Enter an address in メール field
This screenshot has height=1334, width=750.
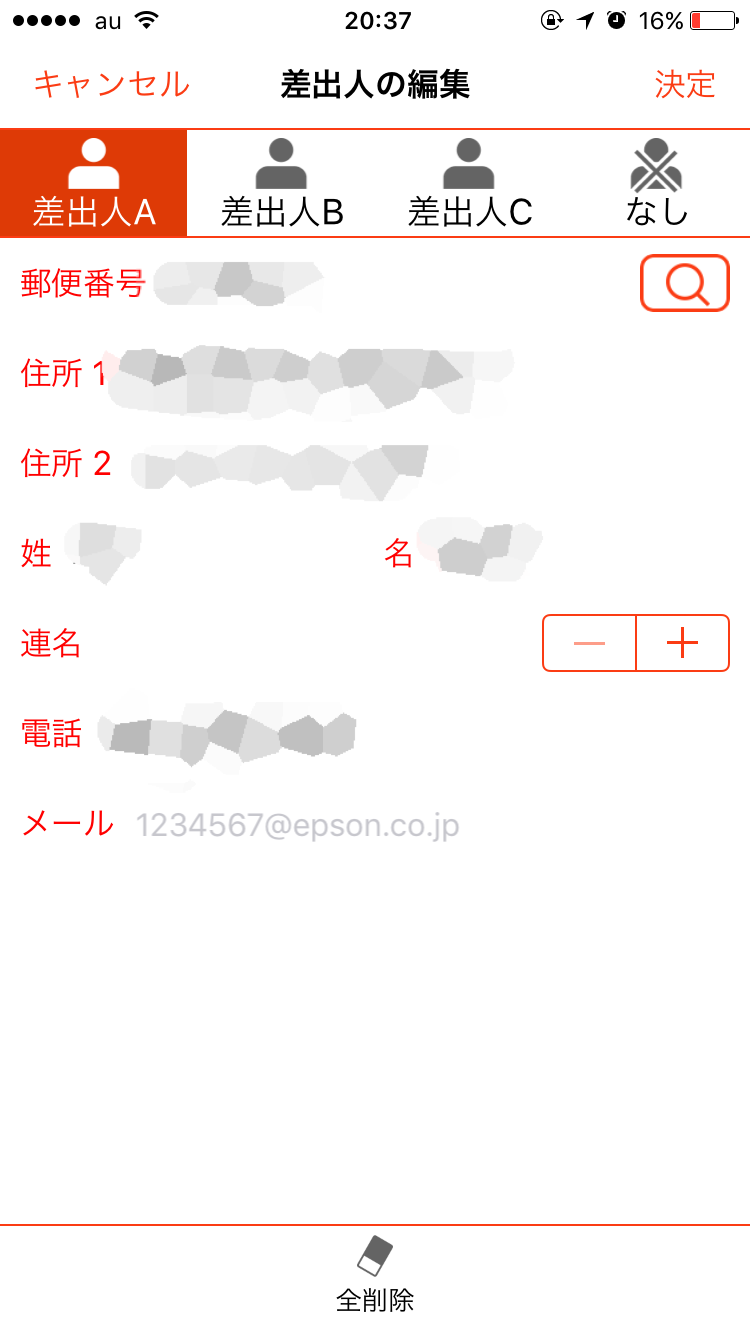(x=430, y=825)
